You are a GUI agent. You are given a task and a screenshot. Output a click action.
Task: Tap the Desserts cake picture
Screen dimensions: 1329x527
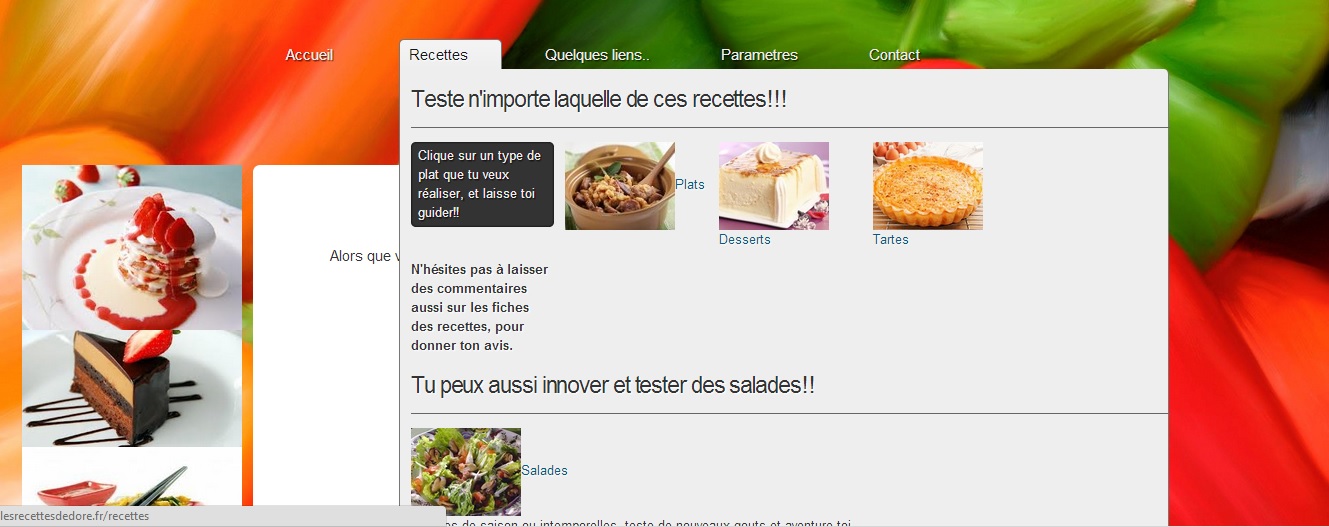(x=774, y=186)
